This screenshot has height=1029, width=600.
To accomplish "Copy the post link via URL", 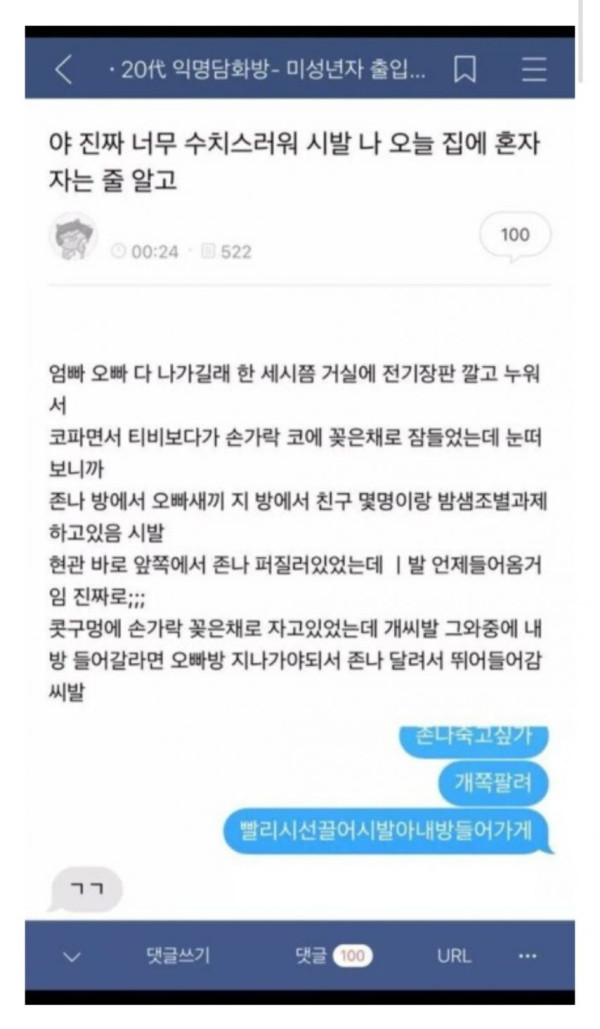I will click(453, 955).
